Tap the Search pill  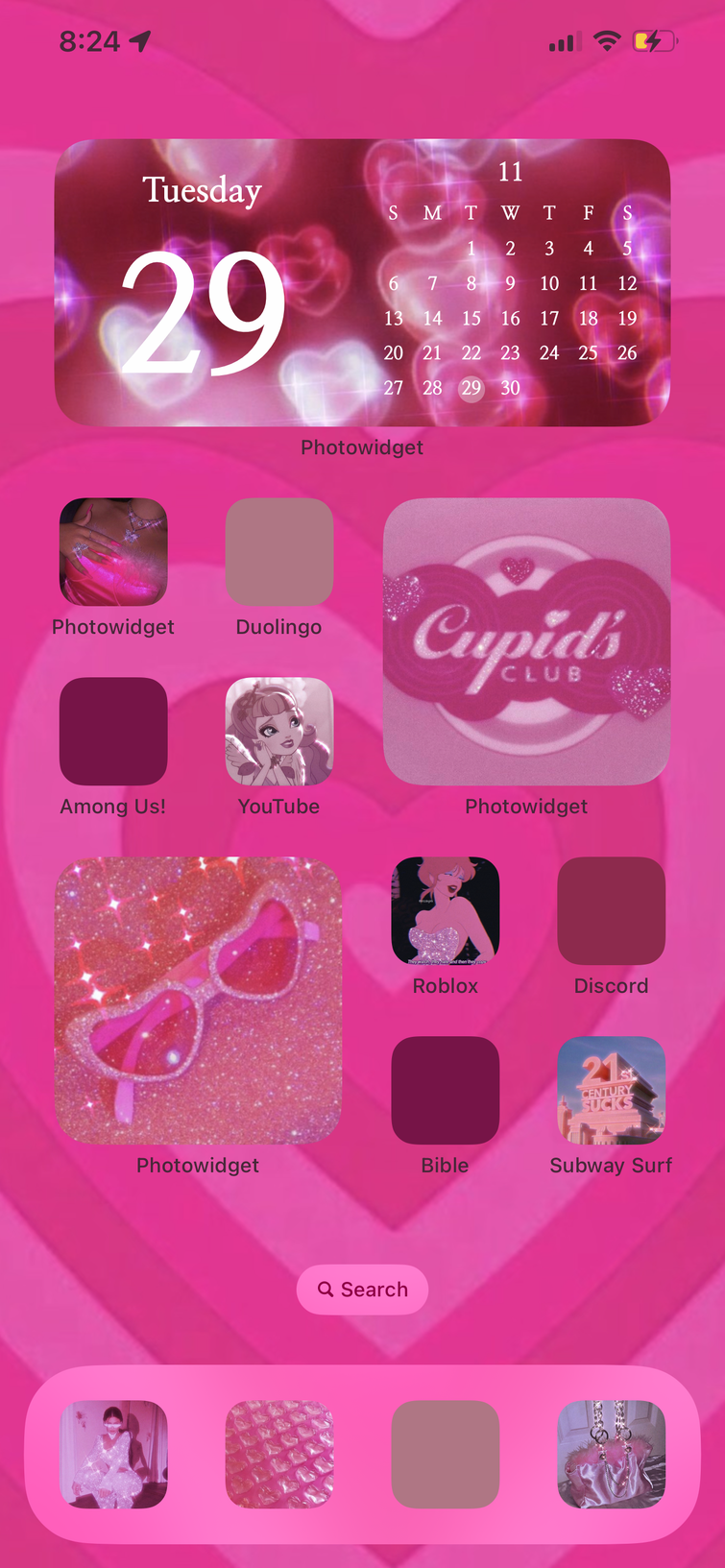362,1290
